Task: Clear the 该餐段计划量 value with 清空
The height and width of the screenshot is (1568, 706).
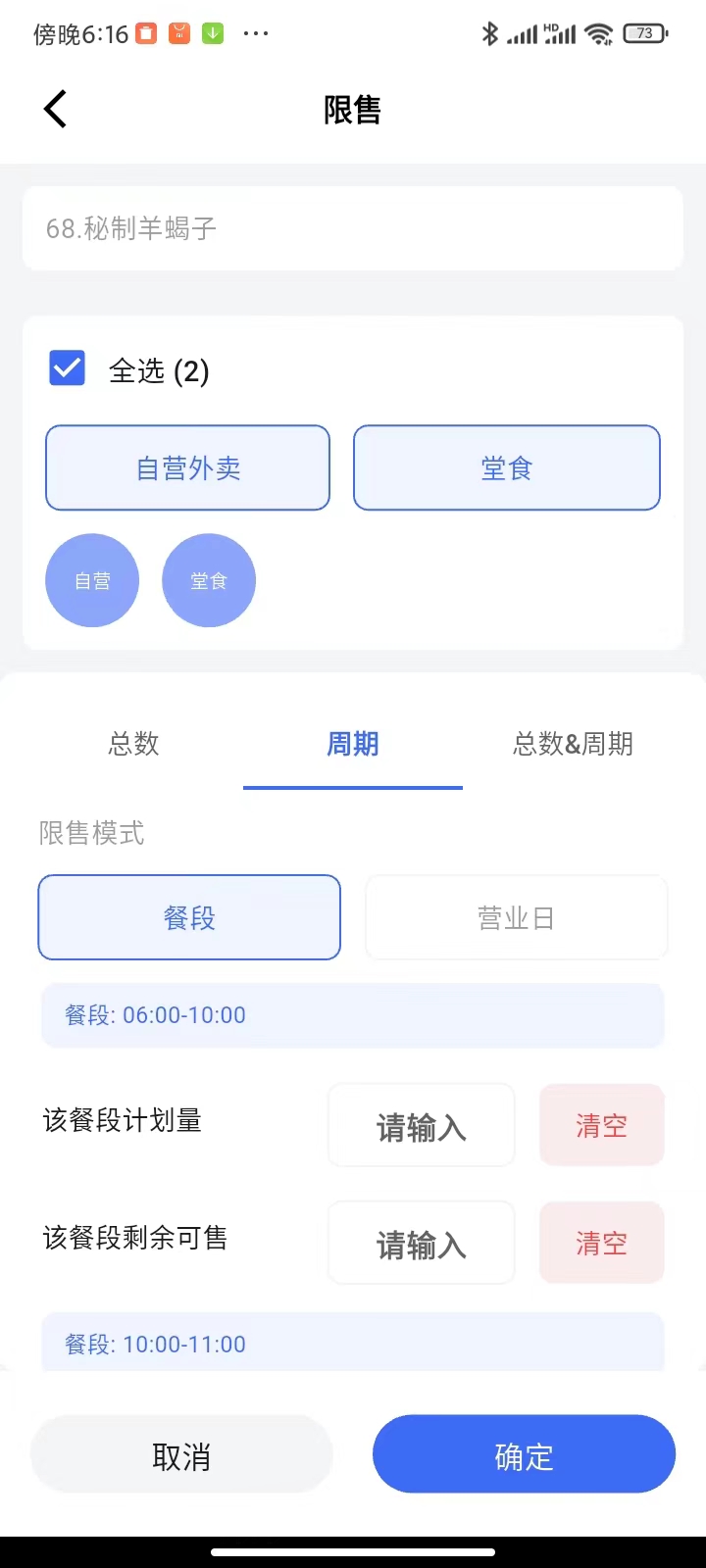Action: (601, 1126)
